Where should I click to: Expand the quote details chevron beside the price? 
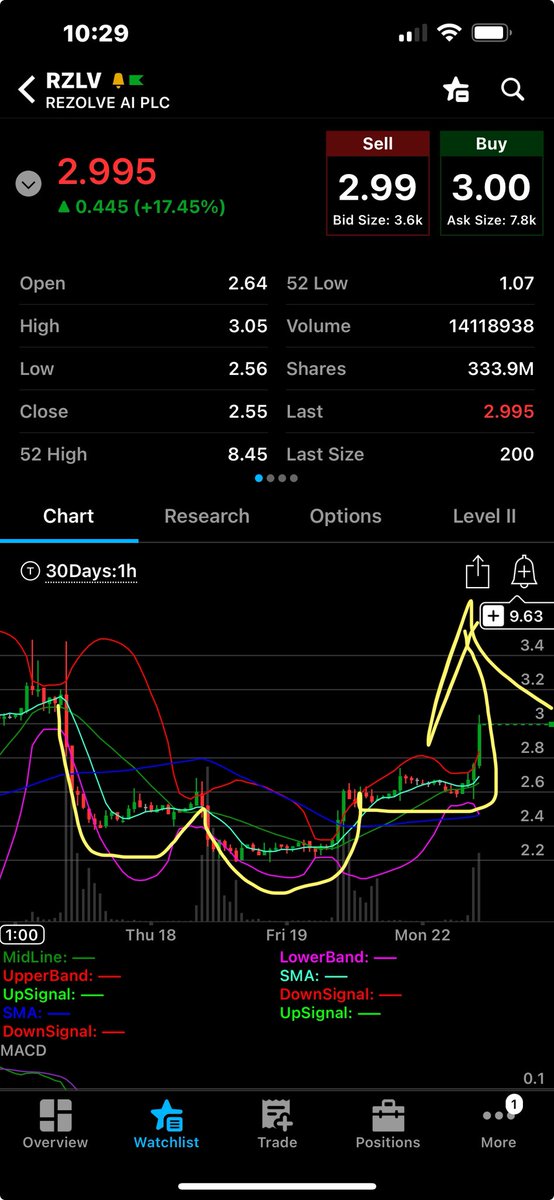(x=28, y=184)
